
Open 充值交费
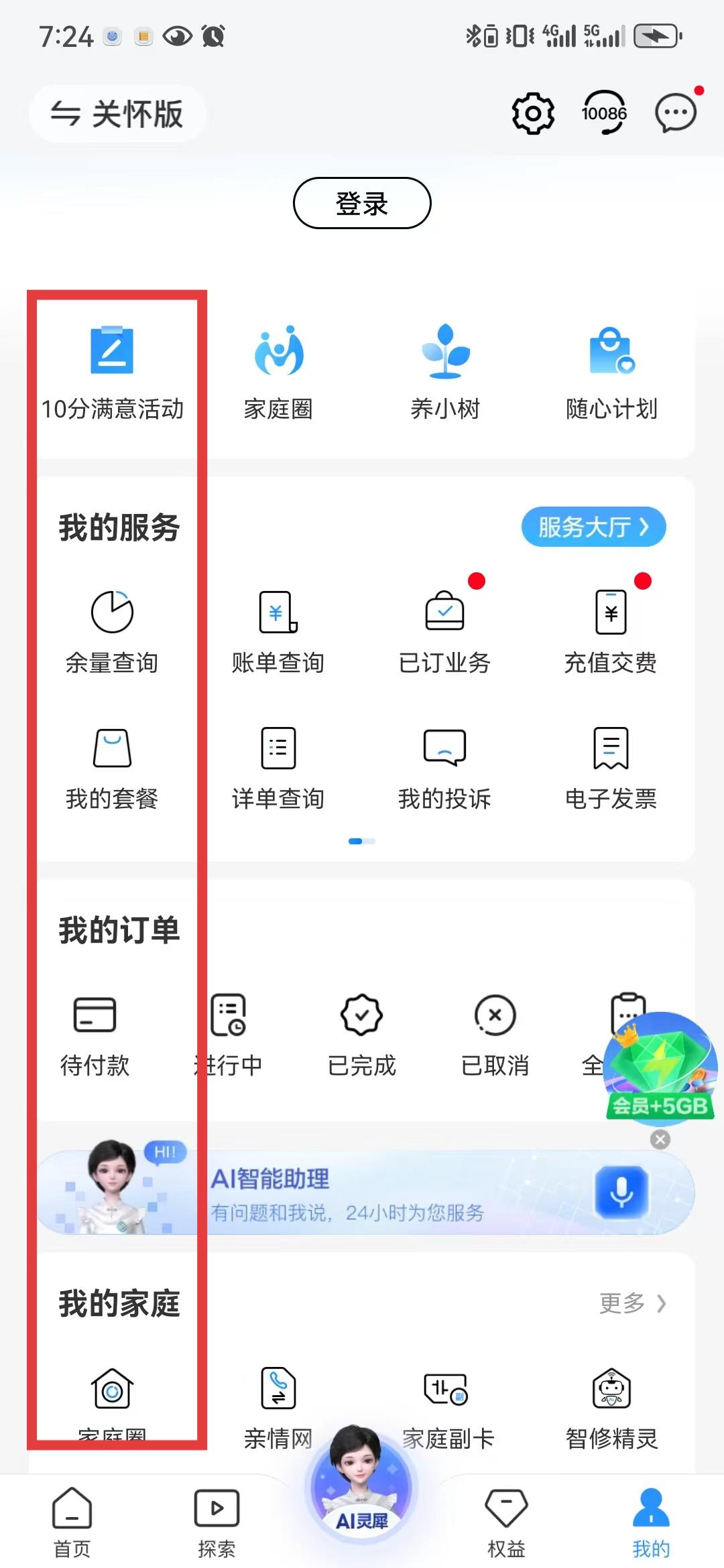point(611,630)
